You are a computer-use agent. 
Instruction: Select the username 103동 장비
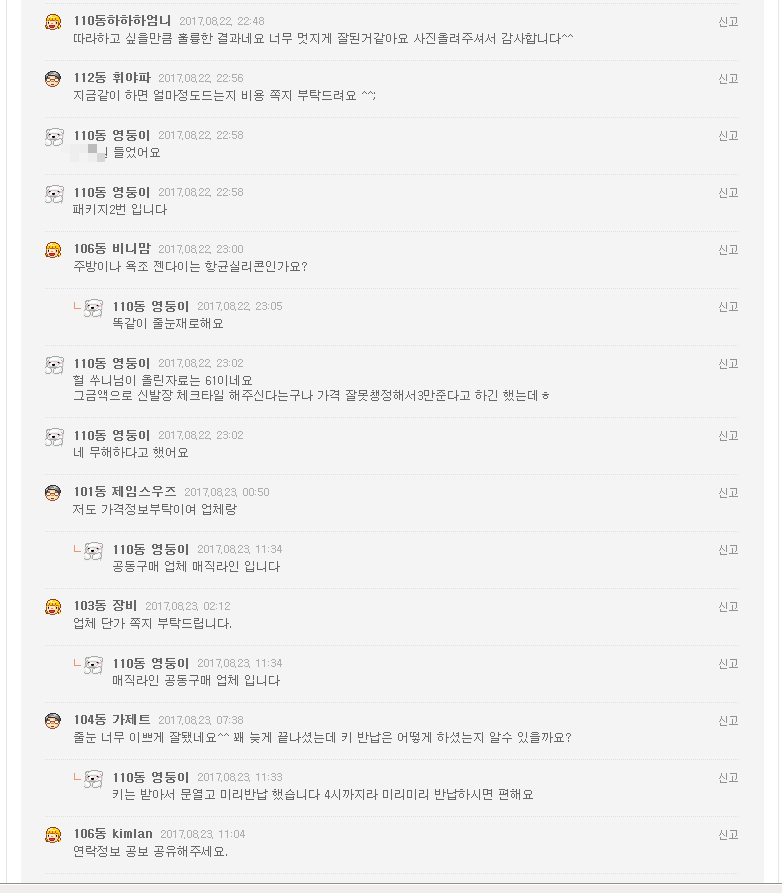(x=105, y=606)
